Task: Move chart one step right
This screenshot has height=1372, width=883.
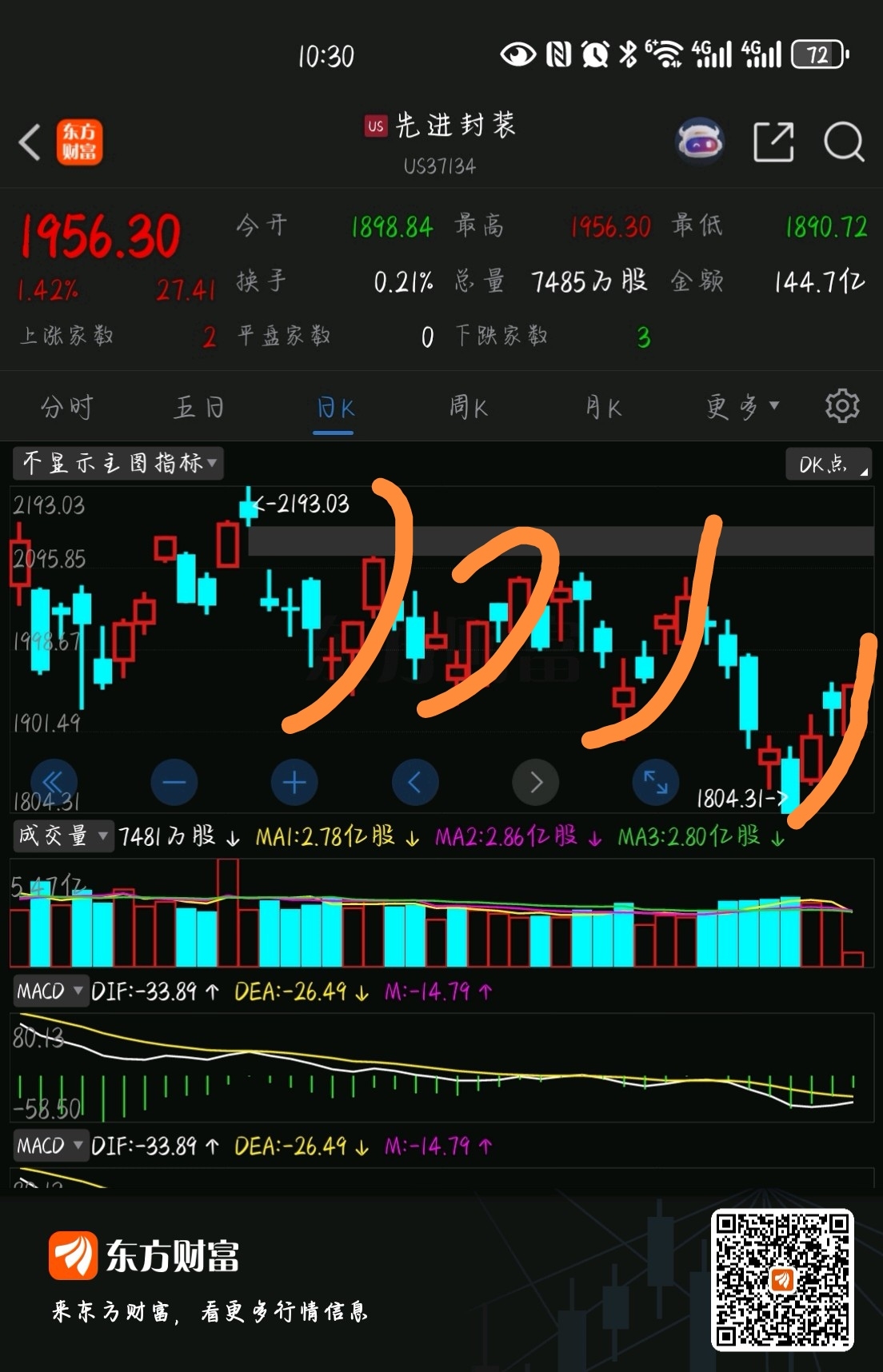Action: [x=536, y=782]
